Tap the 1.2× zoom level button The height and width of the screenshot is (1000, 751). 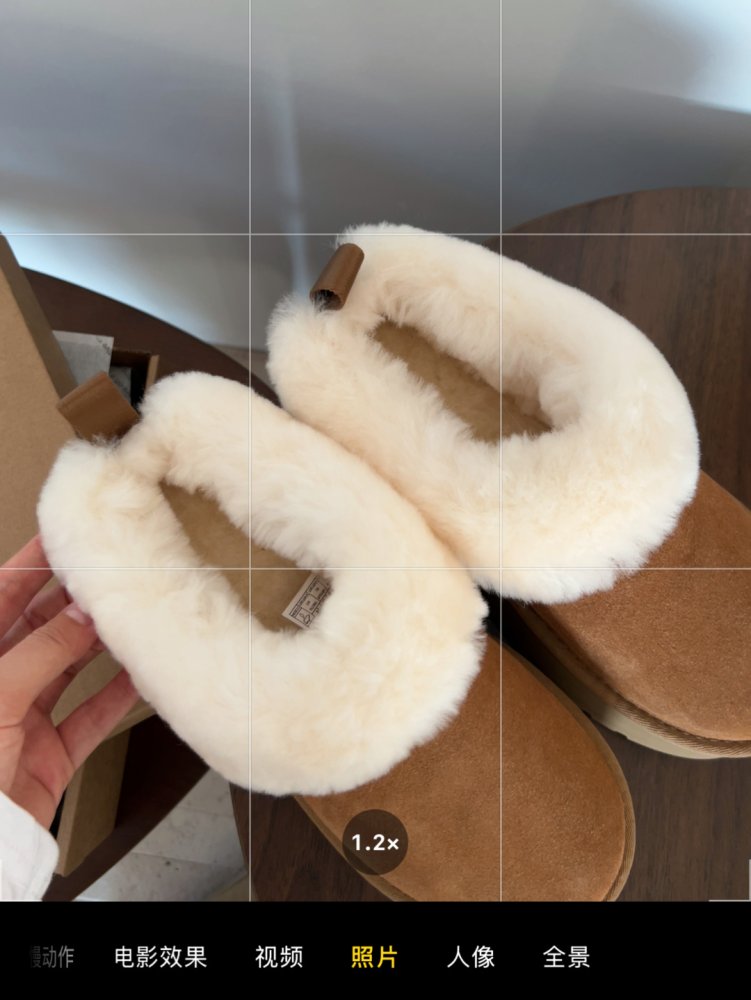pos(375,843)
